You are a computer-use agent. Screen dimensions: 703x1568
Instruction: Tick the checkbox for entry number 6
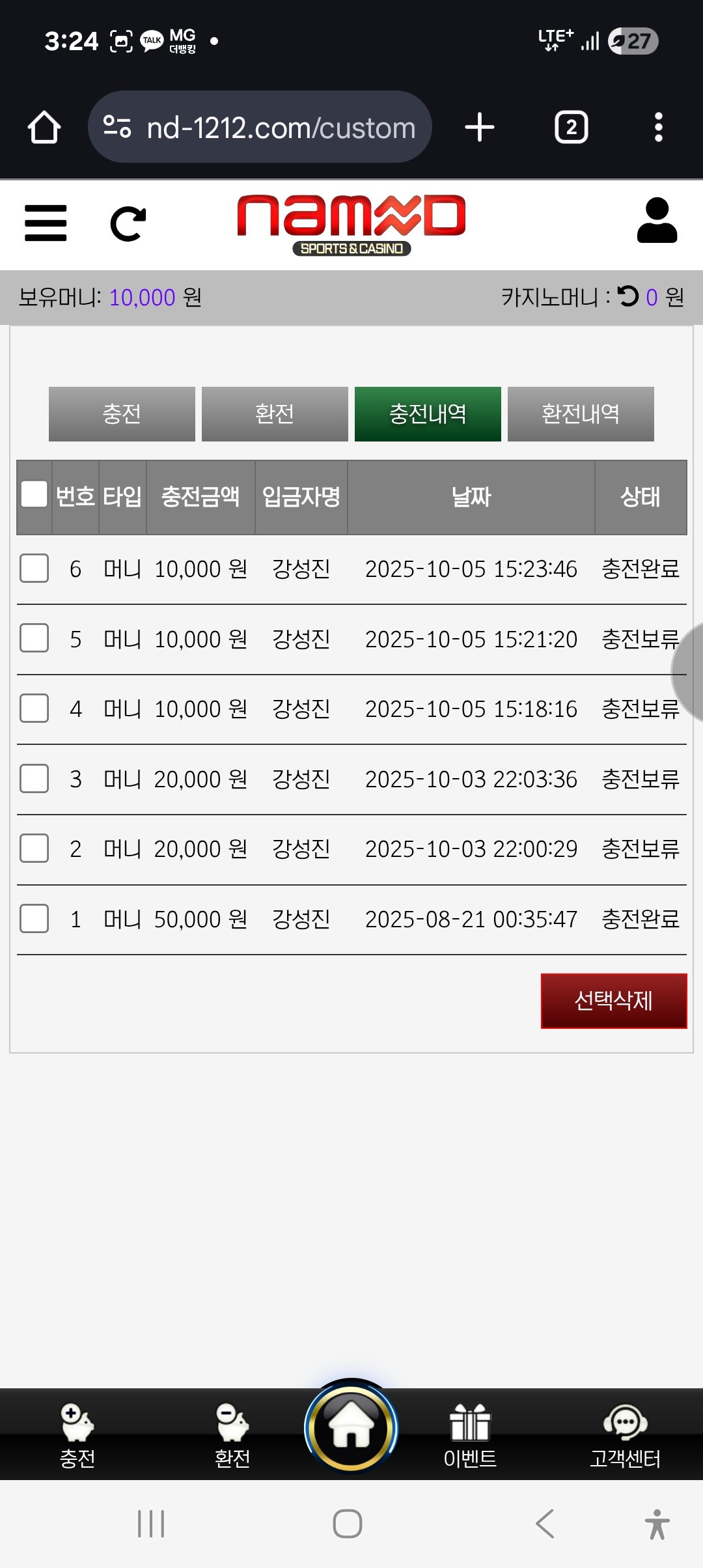pyautogui.click(x=34, y=568)
